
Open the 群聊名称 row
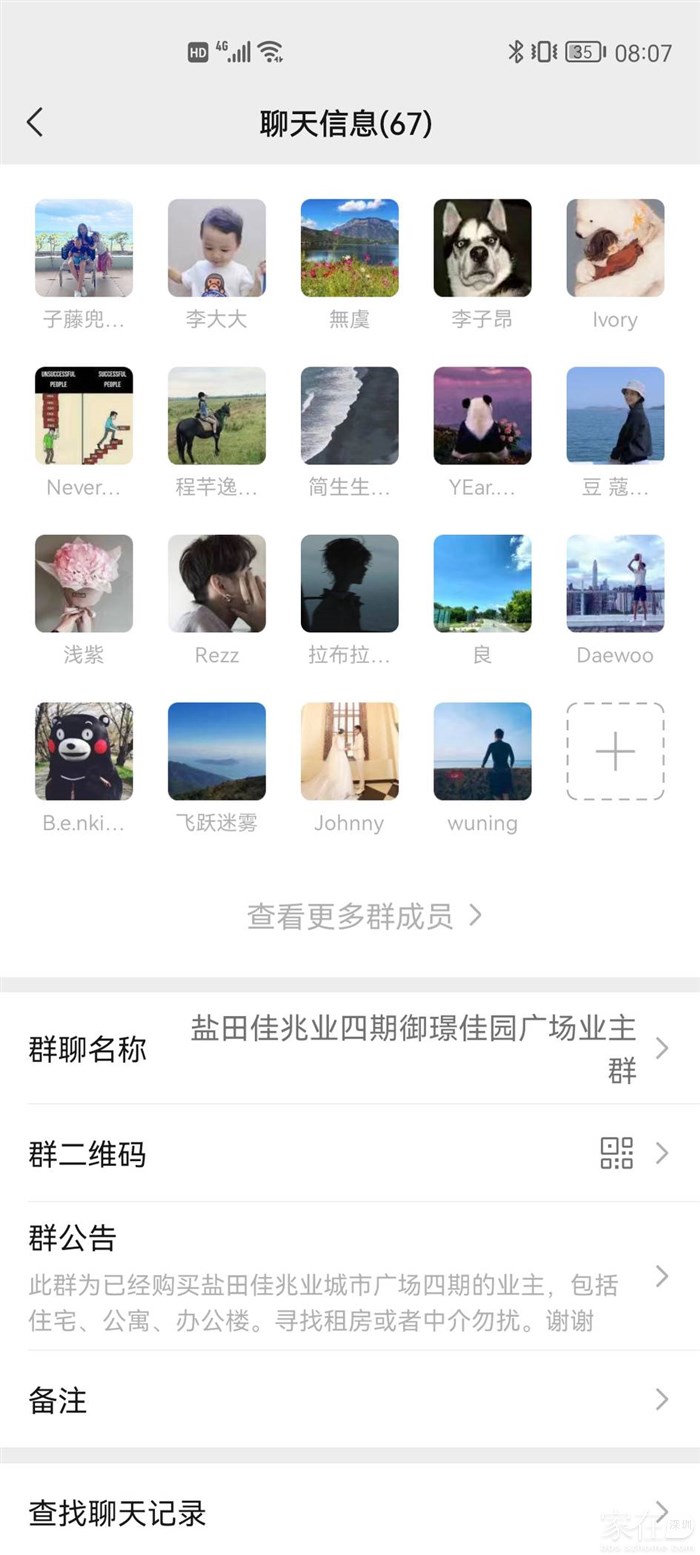point(350,1049)
